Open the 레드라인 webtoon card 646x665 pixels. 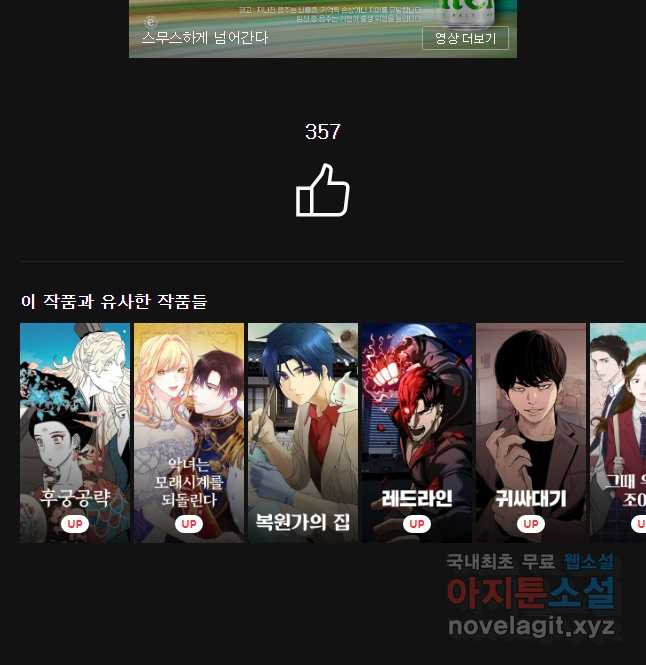(417, 432)
